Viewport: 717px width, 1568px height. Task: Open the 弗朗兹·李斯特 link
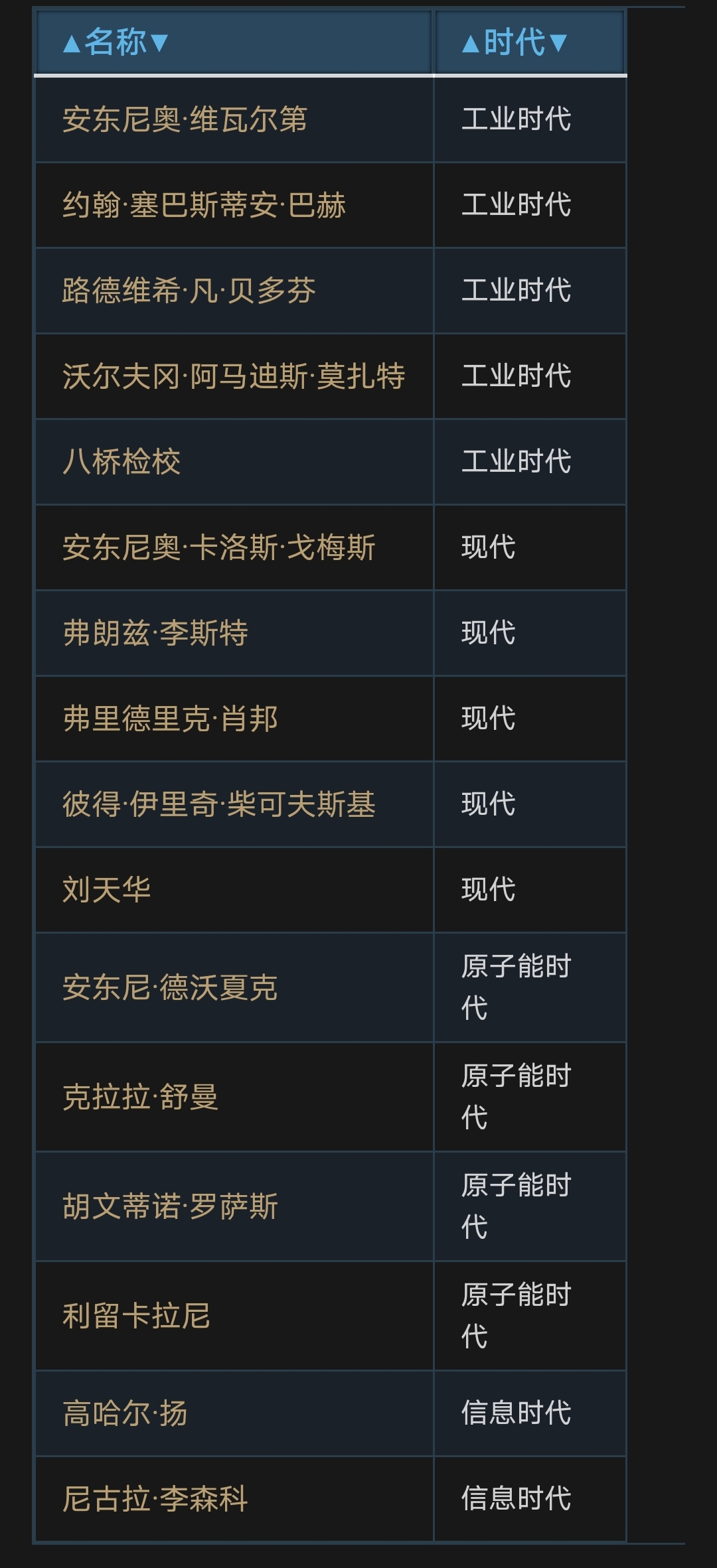coord(155,633)
